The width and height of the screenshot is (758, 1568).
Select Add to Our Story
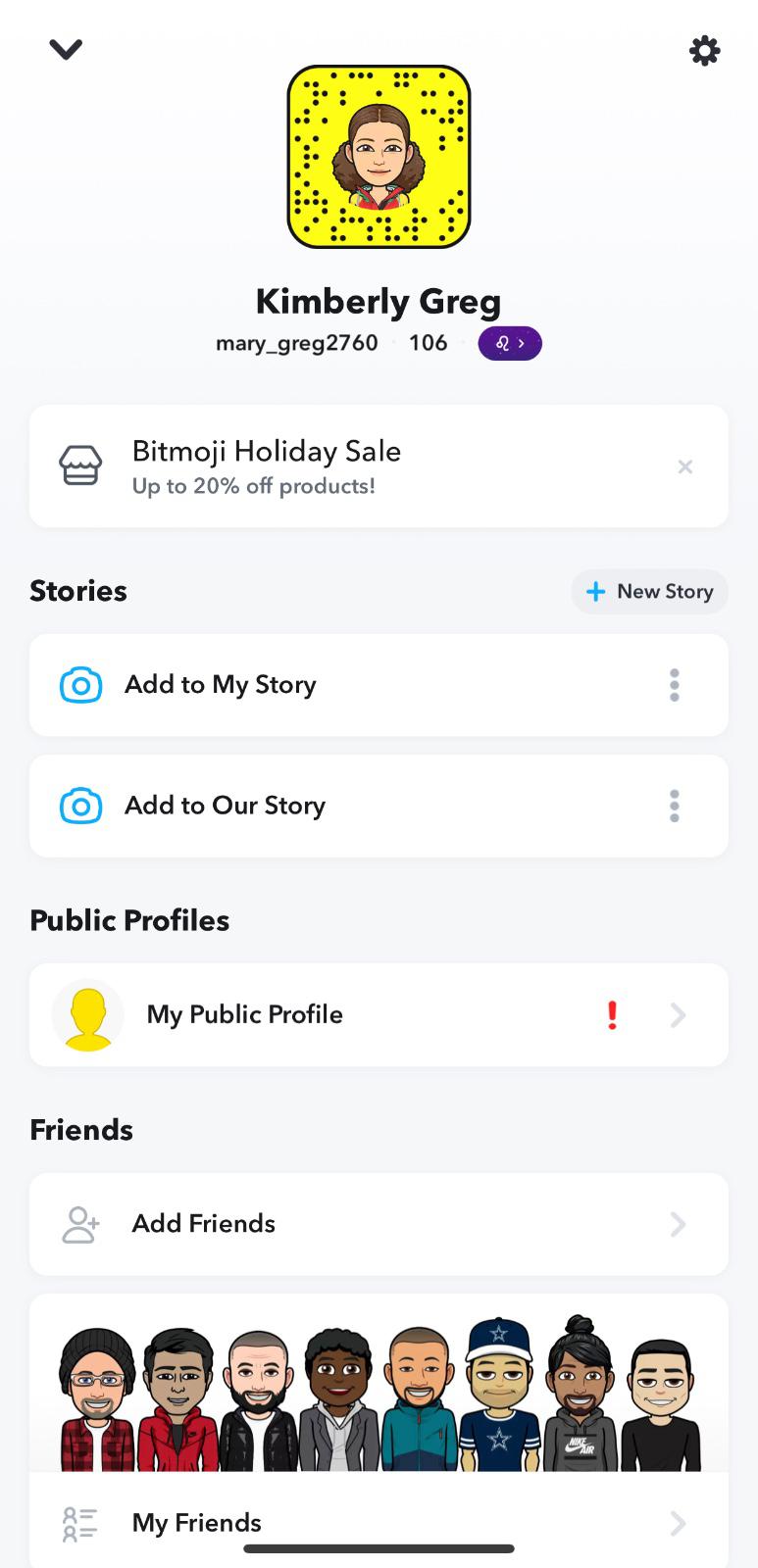pos(294,806)
